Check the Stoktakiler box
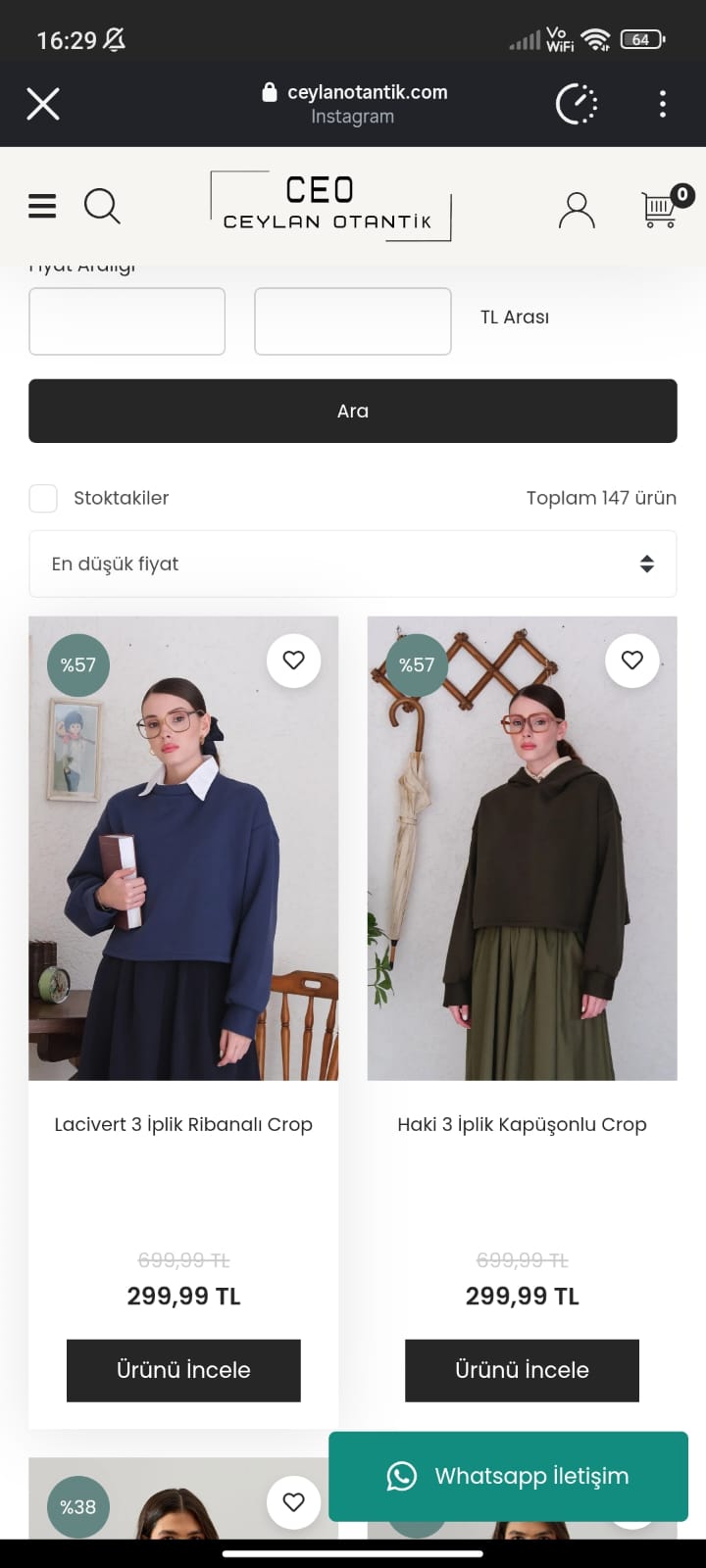706x1568 pixels. click(x=43, y=498)
